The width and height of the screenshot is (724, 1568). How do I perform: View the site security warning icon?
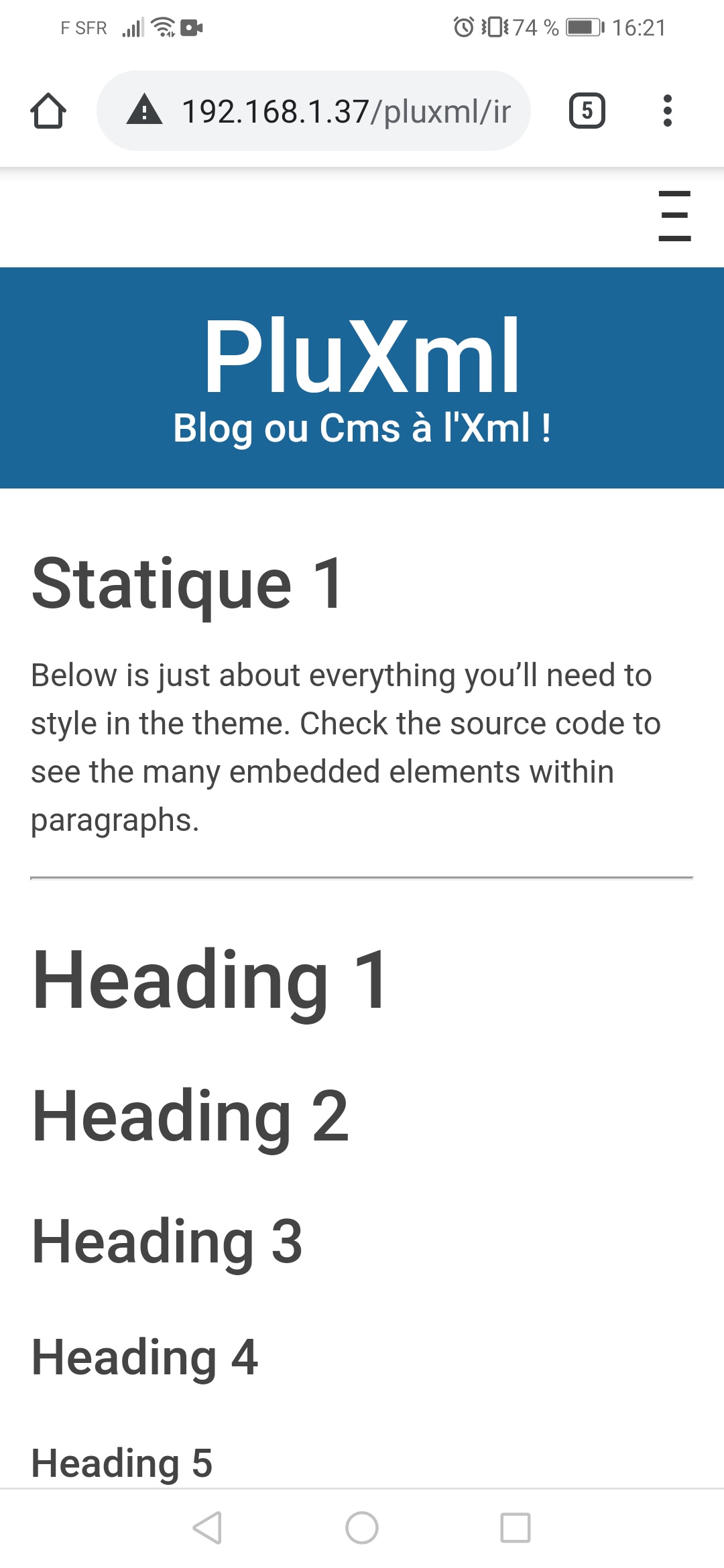coord(145,111)
